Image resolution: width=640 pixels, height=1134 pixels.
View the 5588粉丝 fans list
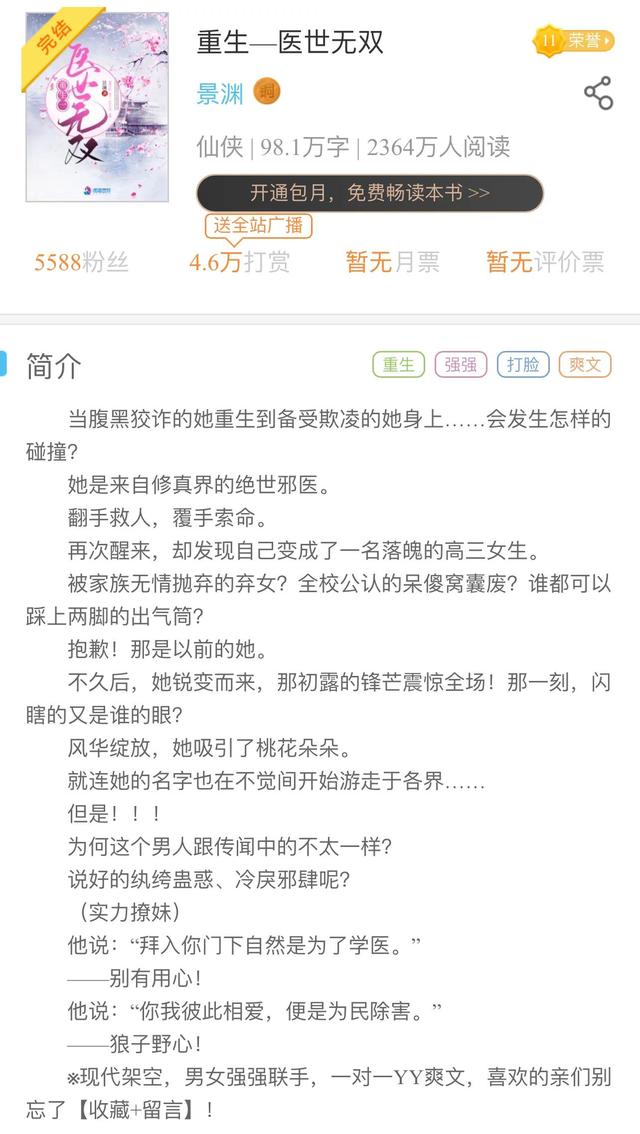click(x=81, y=262)
